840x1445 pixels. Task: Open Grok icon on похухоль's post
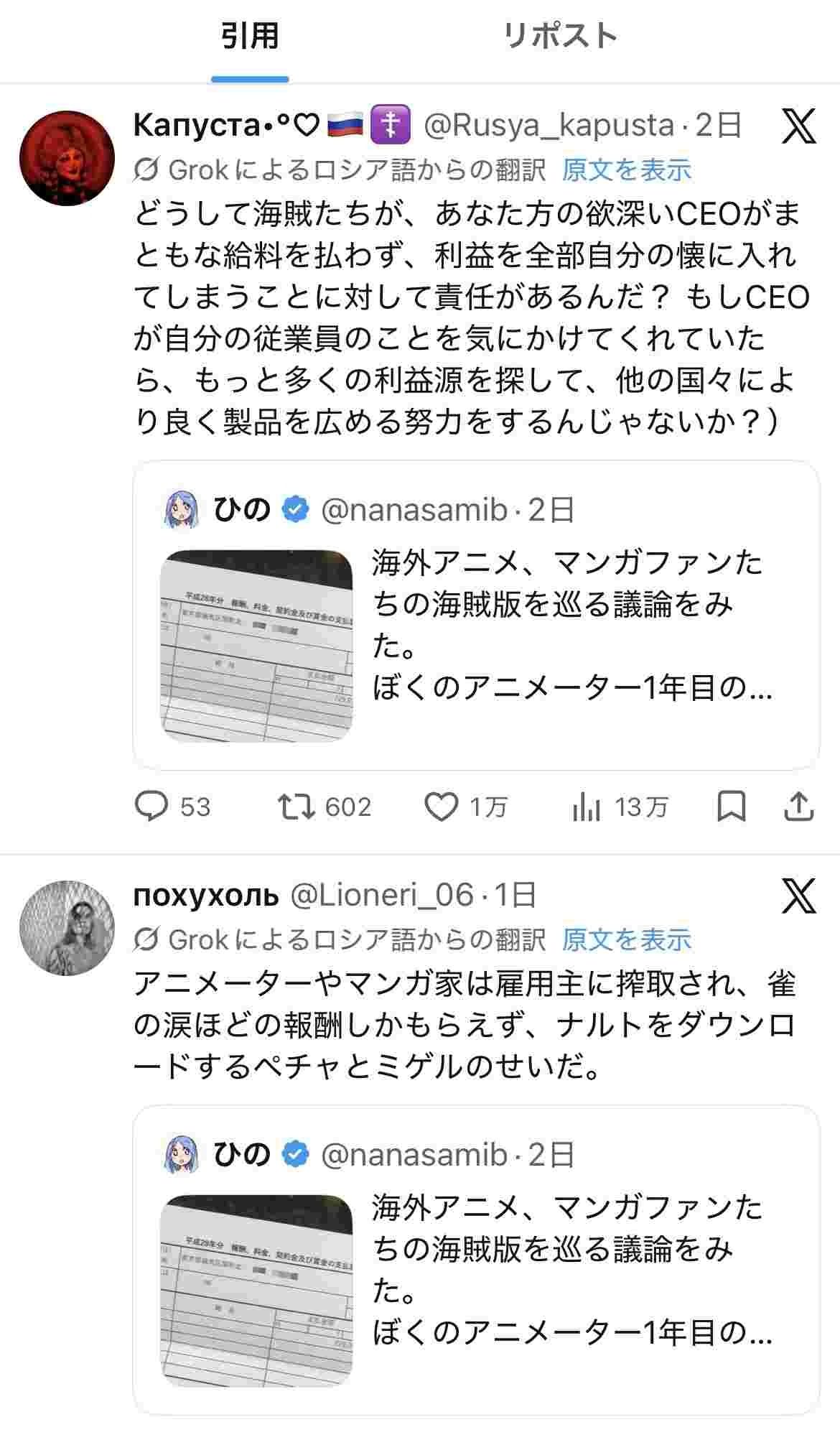point(798,896)
